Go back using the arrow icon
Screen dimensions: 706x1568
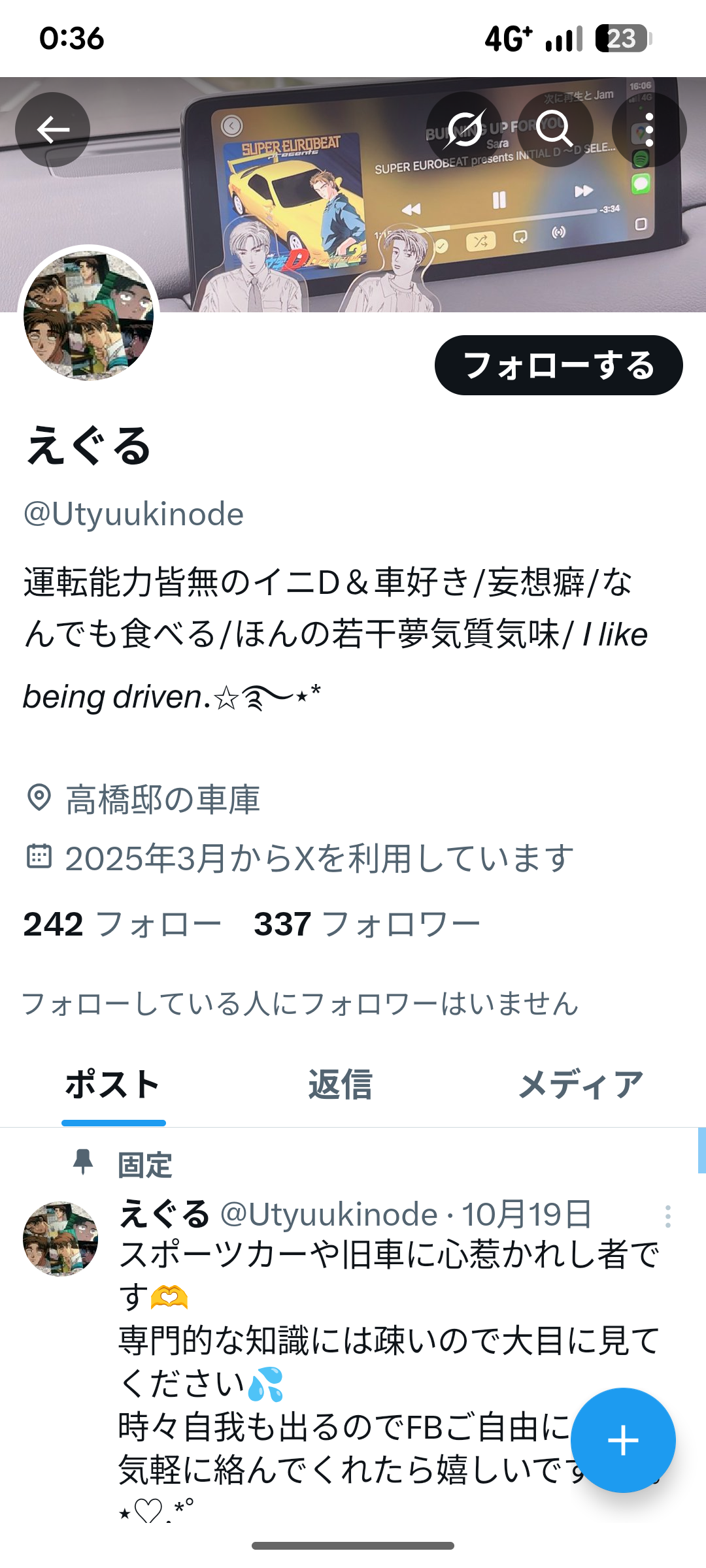[x=52, y=129]
